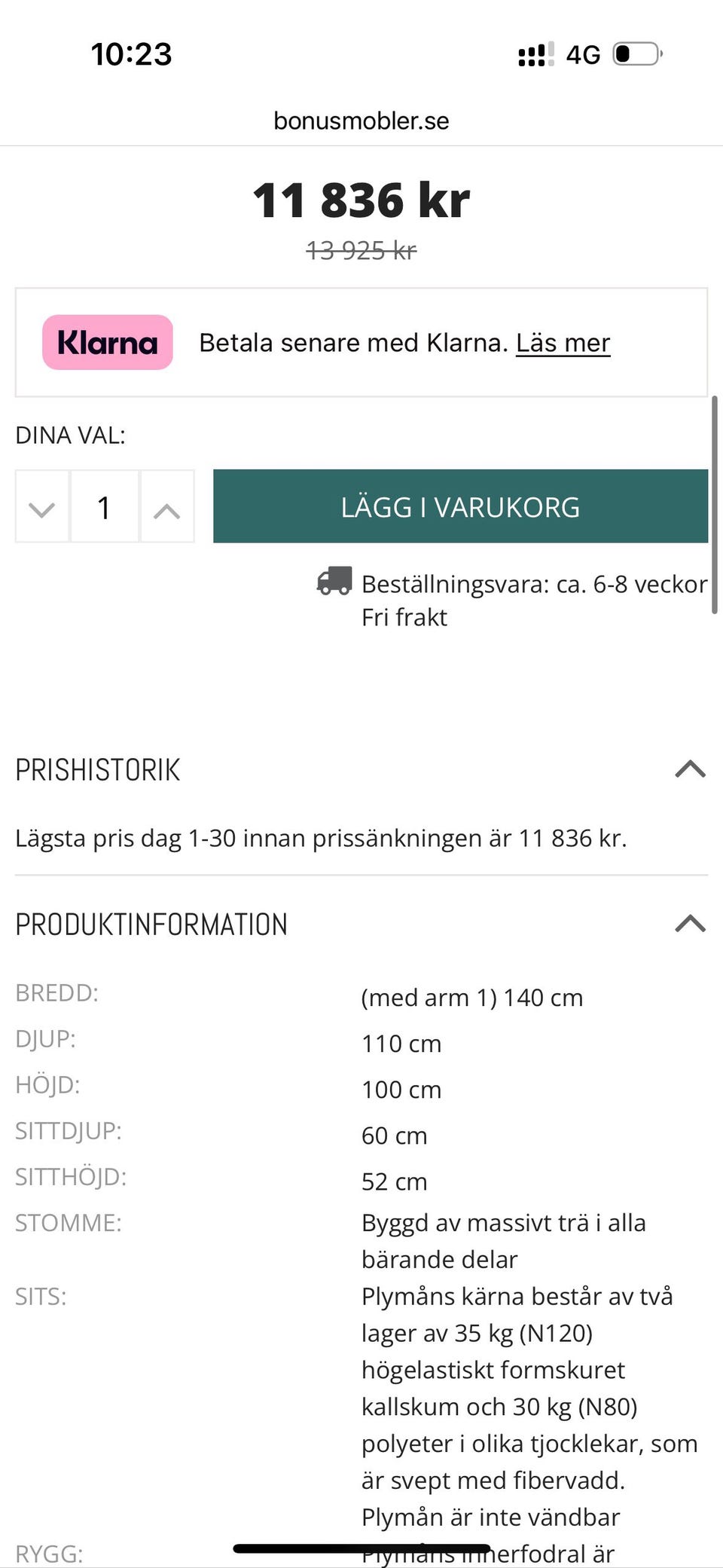Image resolution: width=723 pixels, height=1568 pixels.
Task: Click the PRISHISTORIK section header
Action: (98, 769)
